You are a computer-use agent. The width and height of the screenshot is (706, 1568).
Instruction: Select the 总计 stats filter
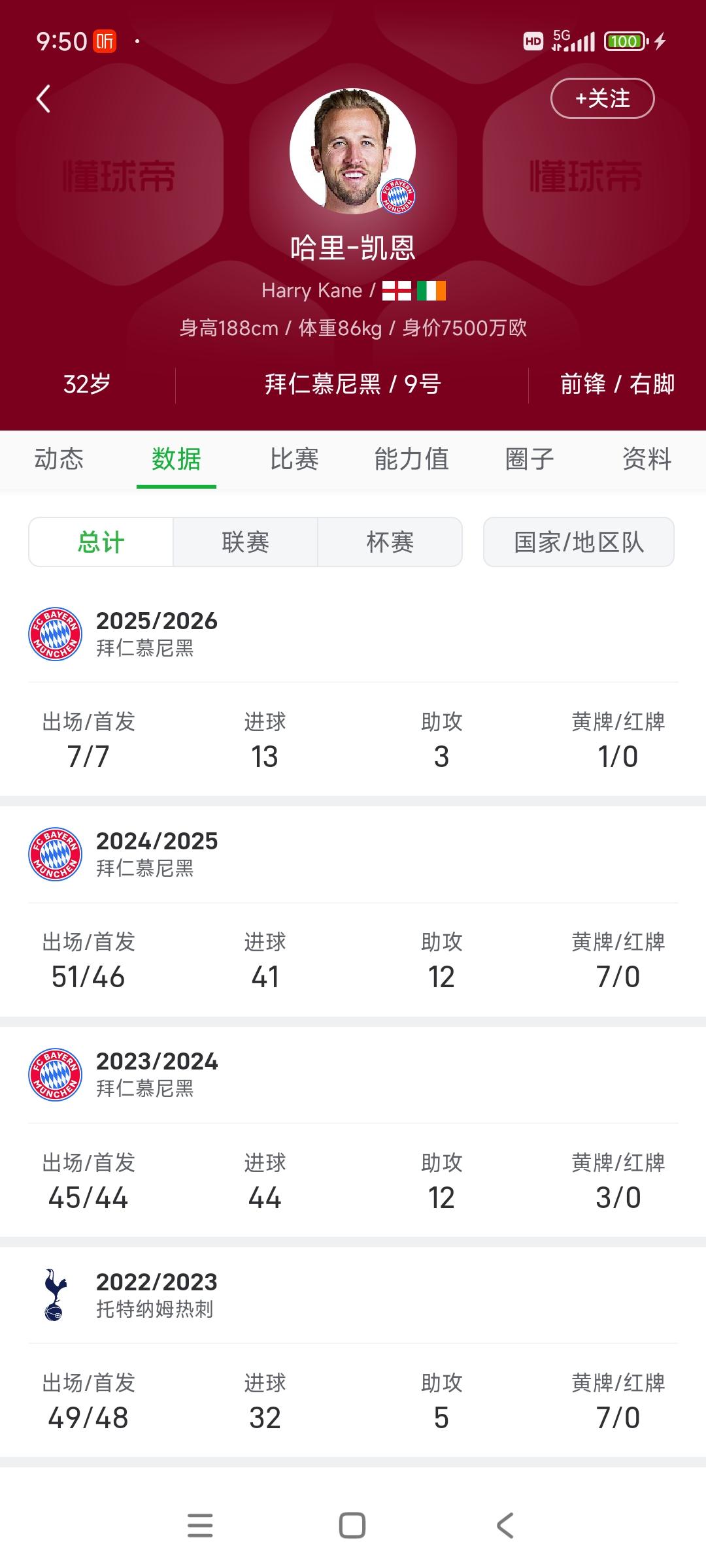(101, 542)
